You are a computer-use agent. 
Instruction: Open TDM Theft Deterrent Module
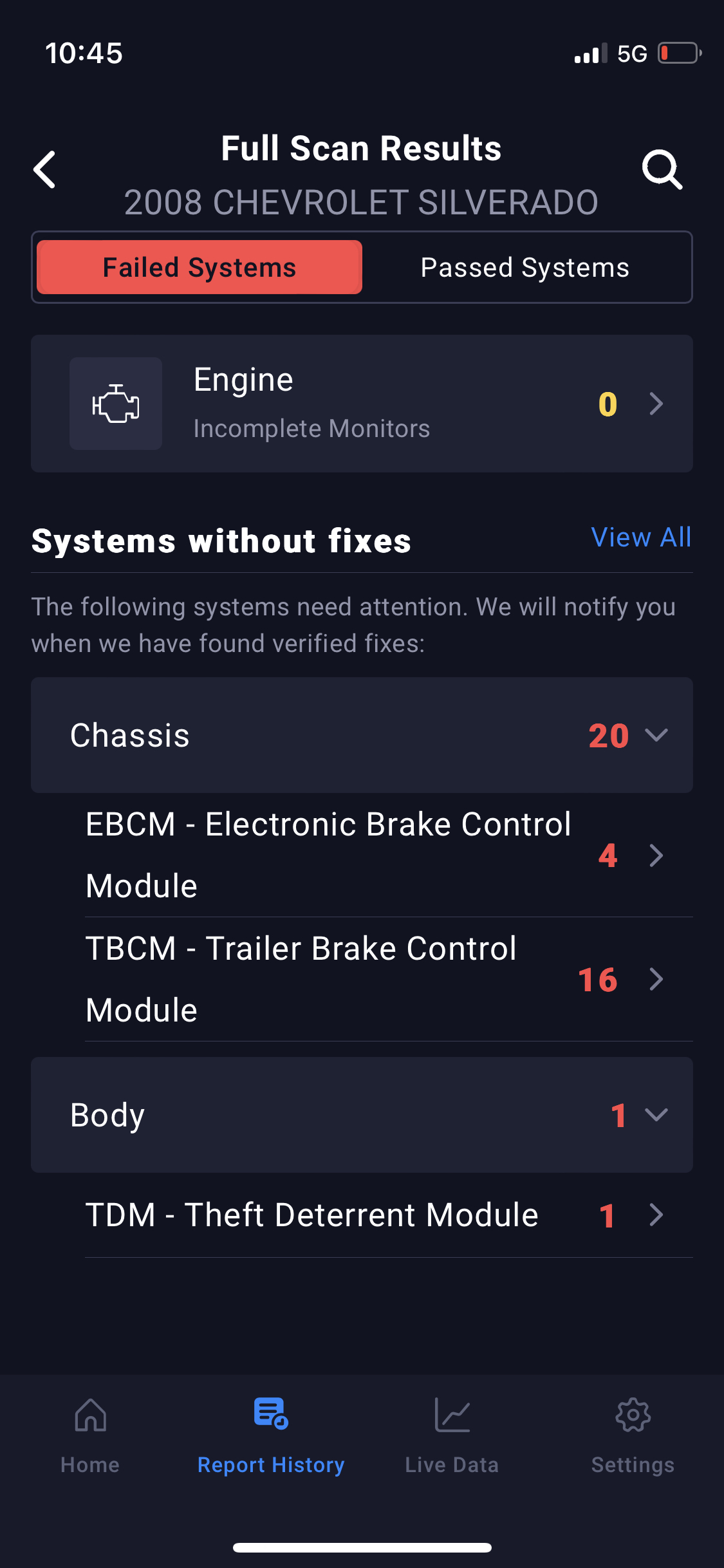[x=373, y=1215]
